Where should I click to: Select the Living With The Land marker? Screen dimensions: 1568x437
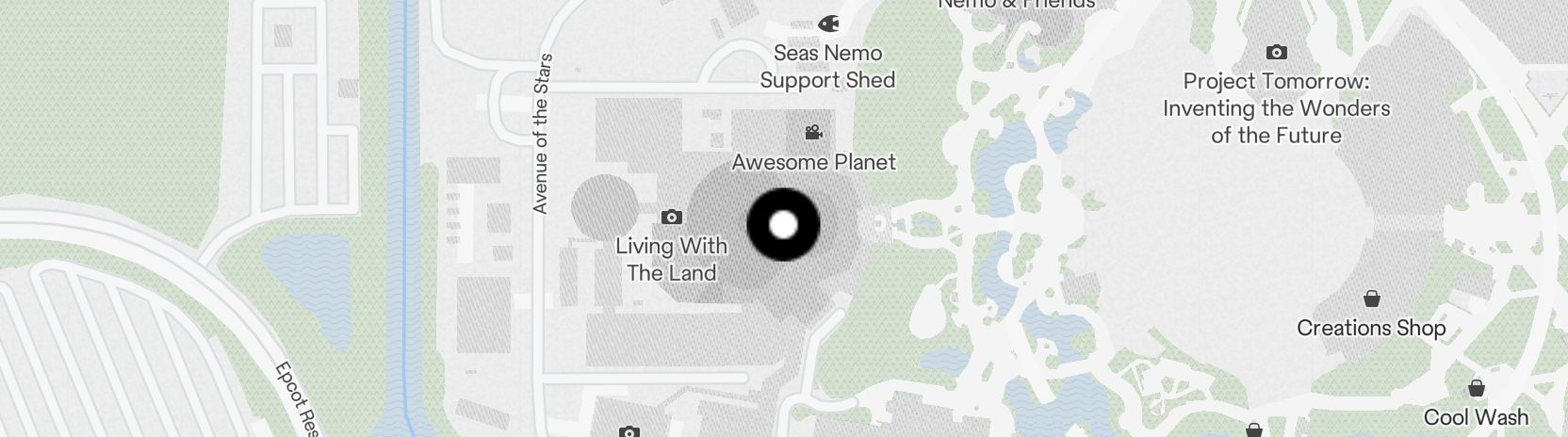(x=671, y=218)
